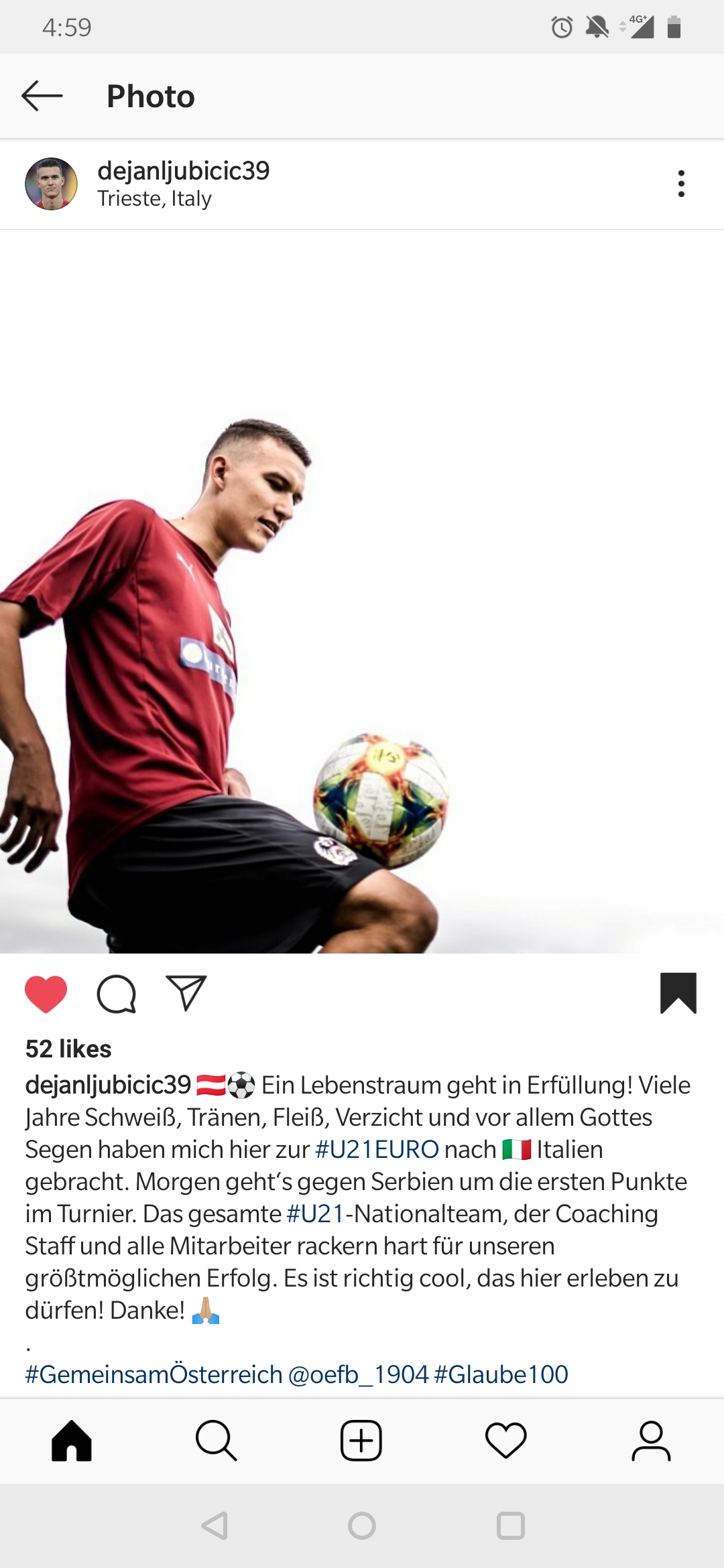
Task: Open the #U21EURO hashtag
Action: 377,1149
